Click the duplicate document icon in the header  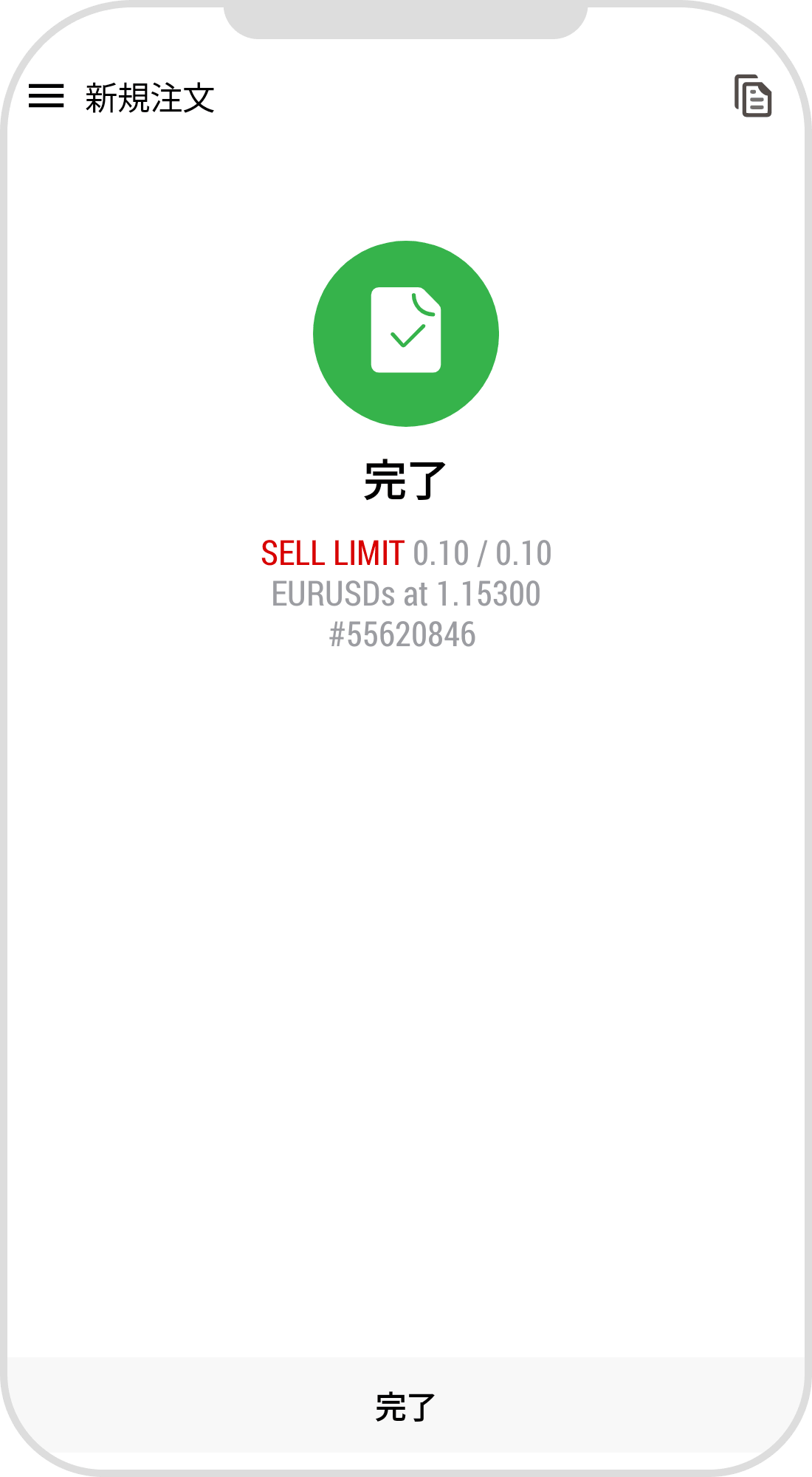click(x=753, y=96)
